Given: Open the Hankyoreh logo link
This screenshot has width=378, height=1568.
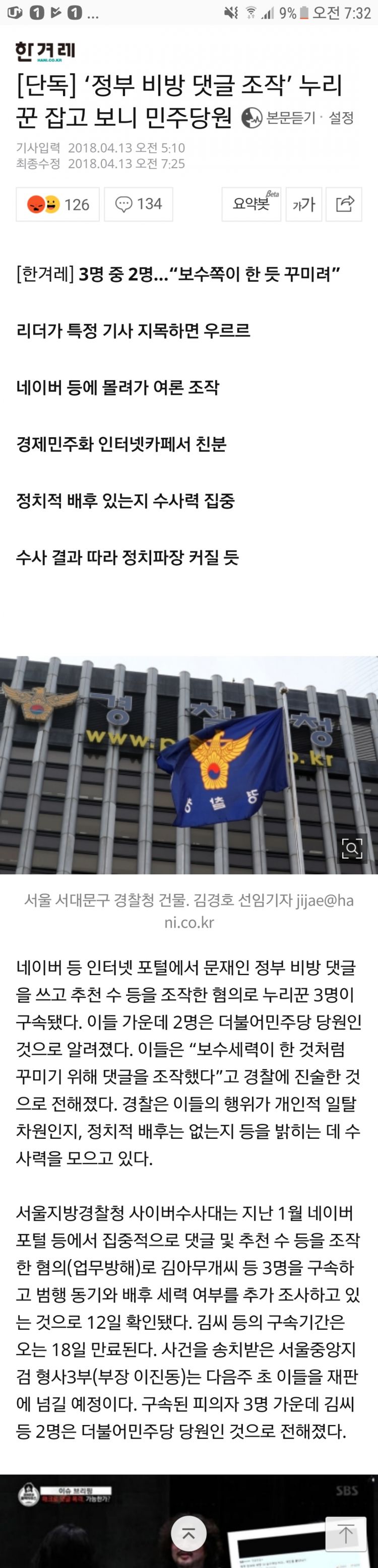Looking at the screenshot, I should (45, 52).
